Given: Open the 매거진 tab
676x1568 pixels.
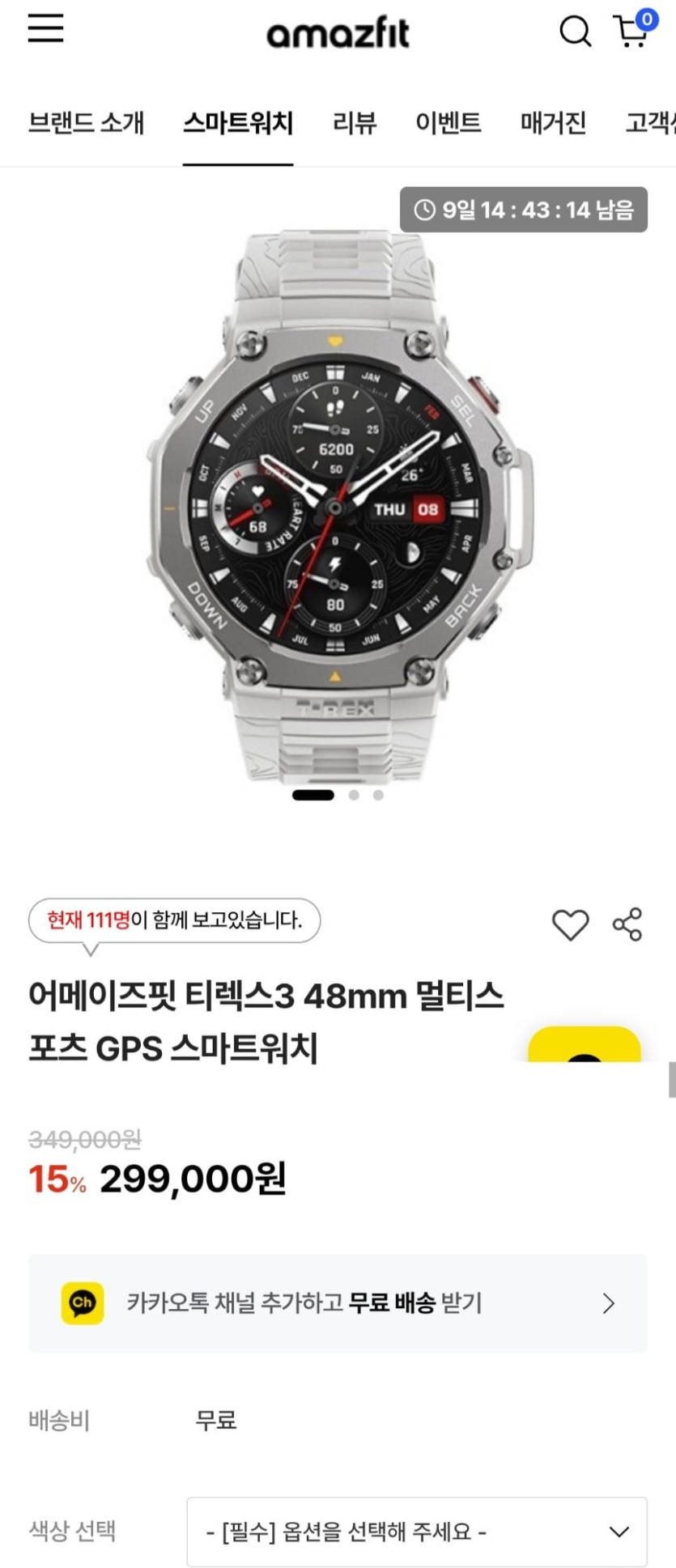Looking at the screenshot, I should pyautogui.click(x=553, y=123).
